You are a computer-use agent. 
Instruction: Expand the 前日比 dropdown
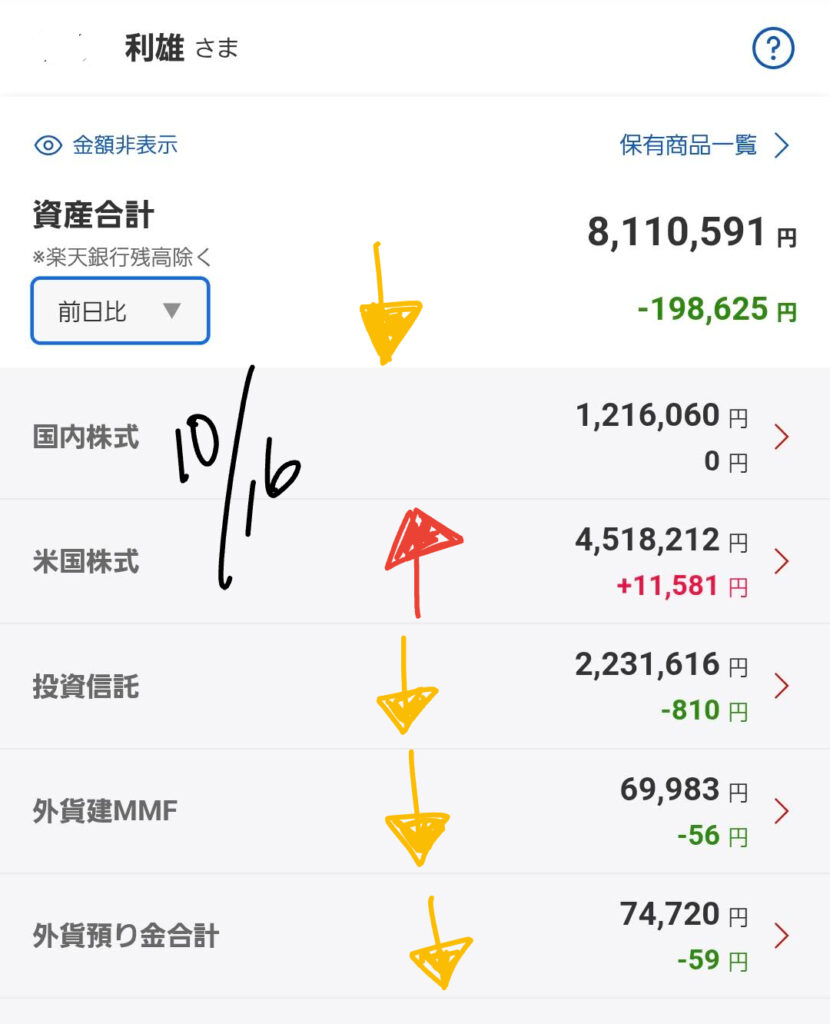120,311
